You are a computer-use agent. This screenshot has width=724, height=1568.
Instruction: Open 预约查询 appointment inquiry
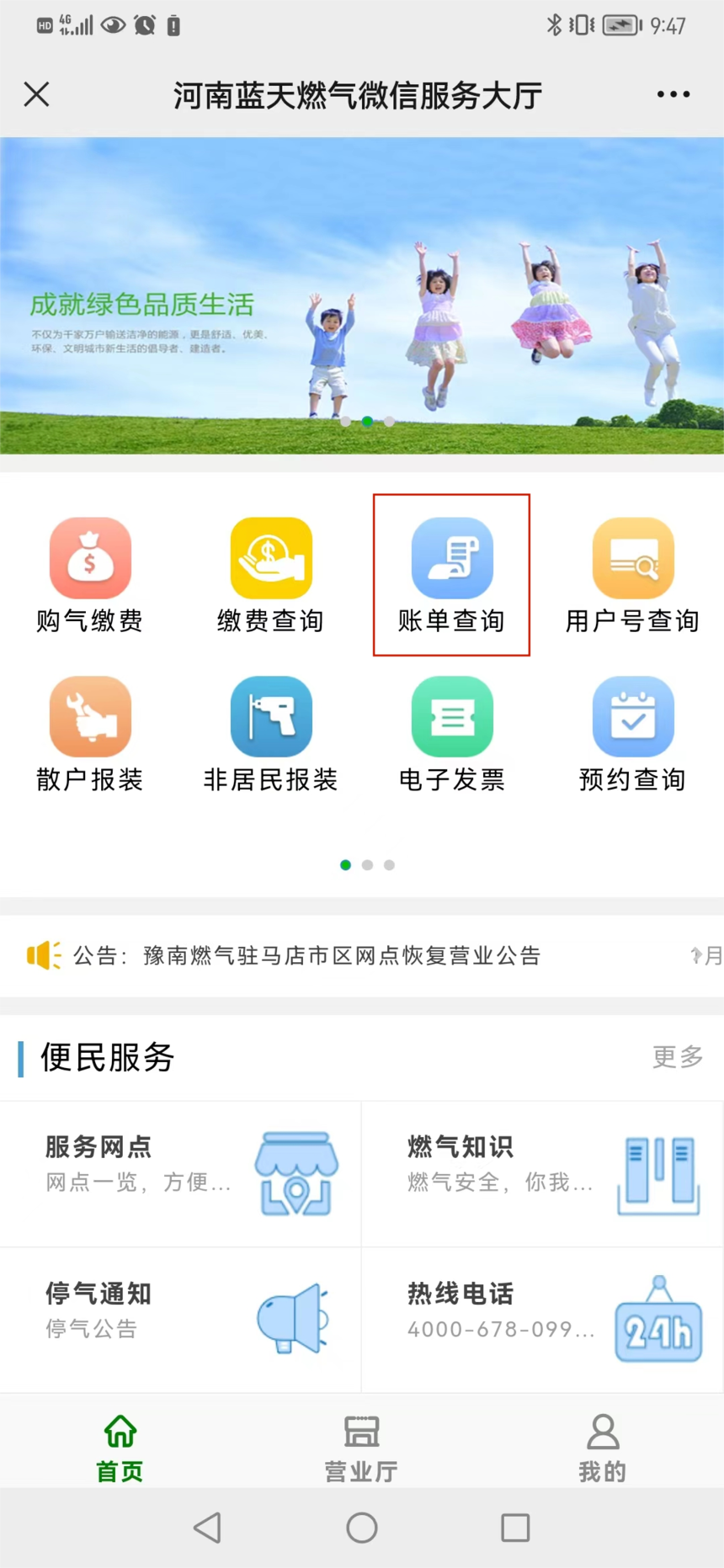[x=633, y=734]
